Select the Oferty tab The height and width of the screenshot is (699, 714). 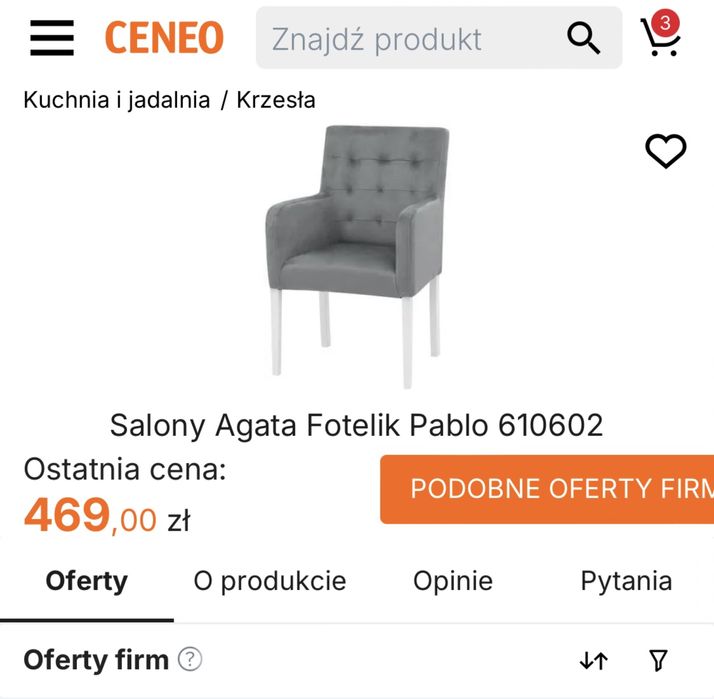pyautogui.click(x=87, y=581)
